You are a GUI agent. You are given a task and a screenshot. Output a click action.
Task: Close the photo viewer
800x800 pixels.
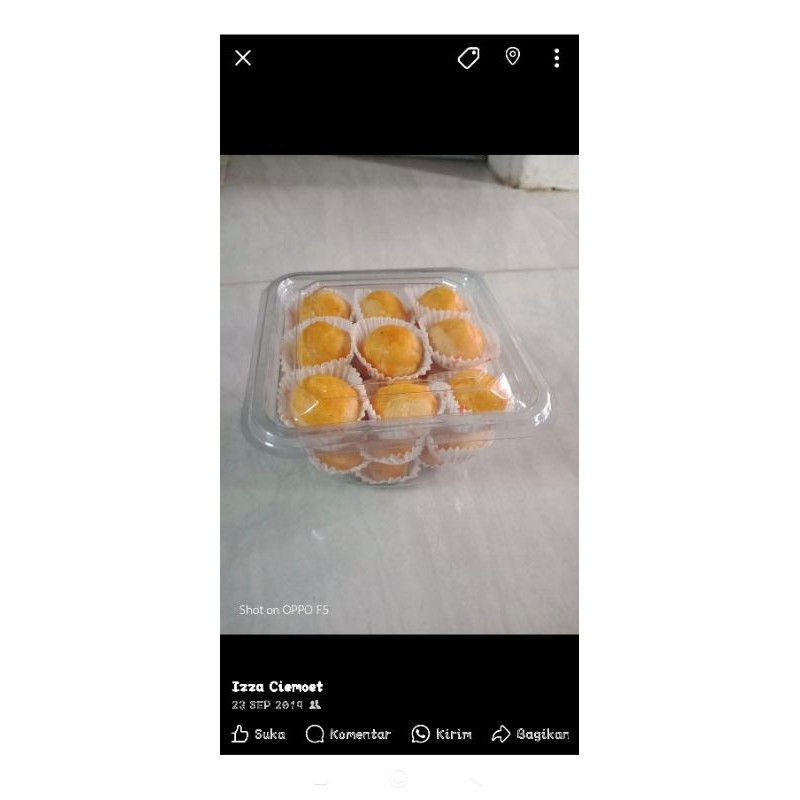[x=243, y=58]
